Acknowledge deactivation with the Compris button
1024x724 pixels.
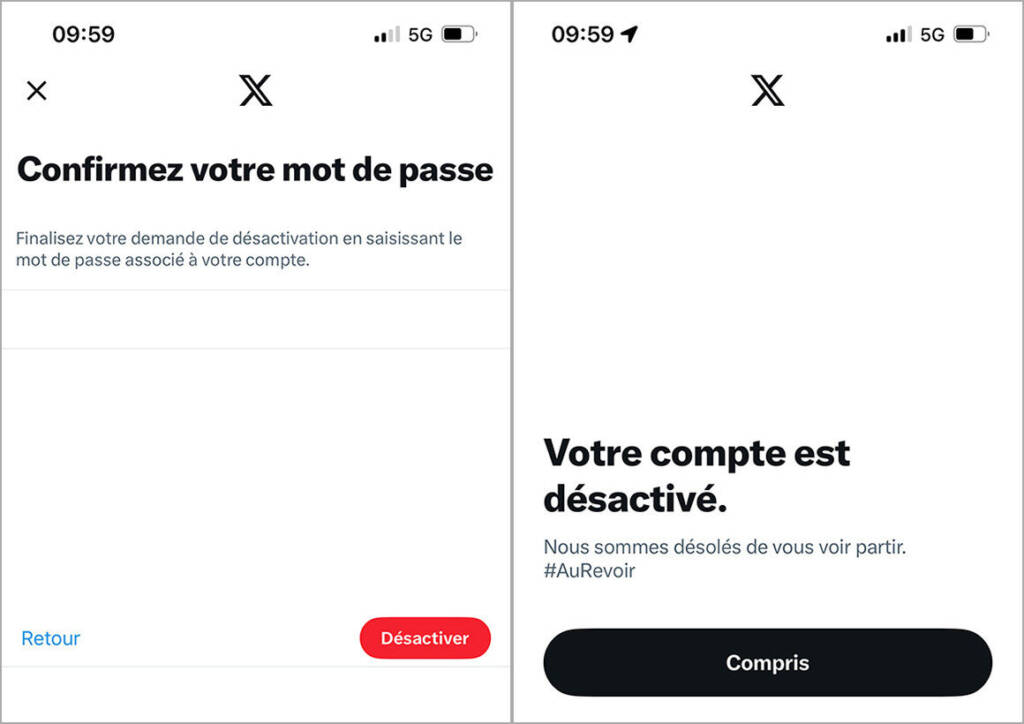click(x=767, y=662)
